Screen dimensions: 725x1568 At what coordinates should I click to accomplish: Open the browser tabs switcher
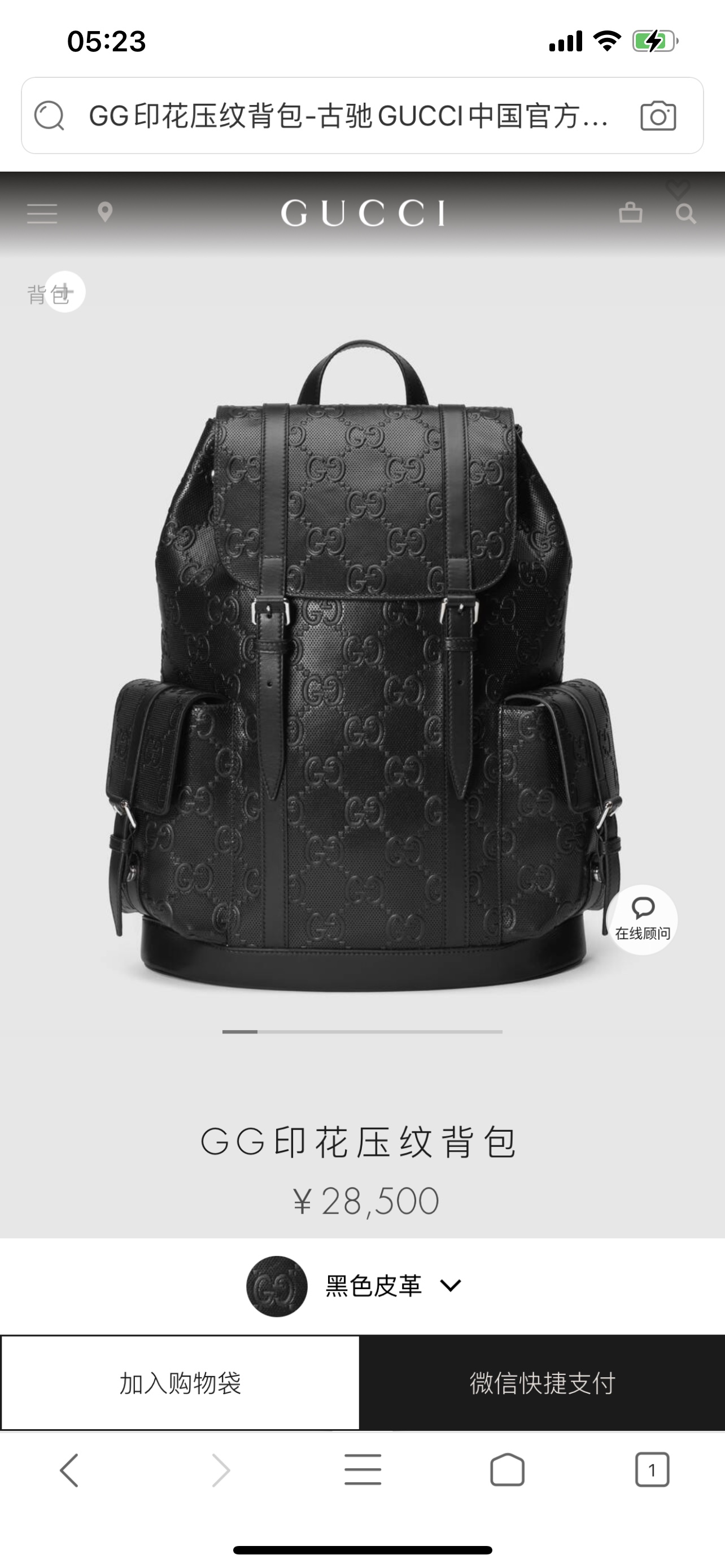(x=652, y=1470)
